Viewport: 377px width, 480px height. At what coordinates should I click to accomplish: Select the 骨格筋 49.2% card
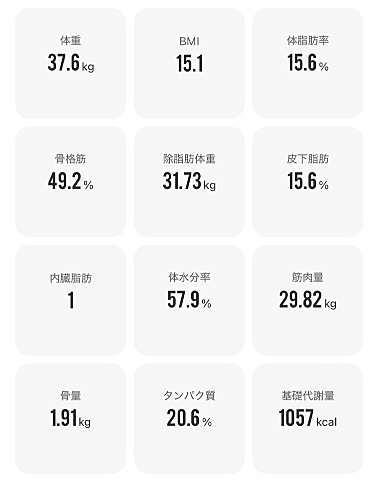coord(71,182)
